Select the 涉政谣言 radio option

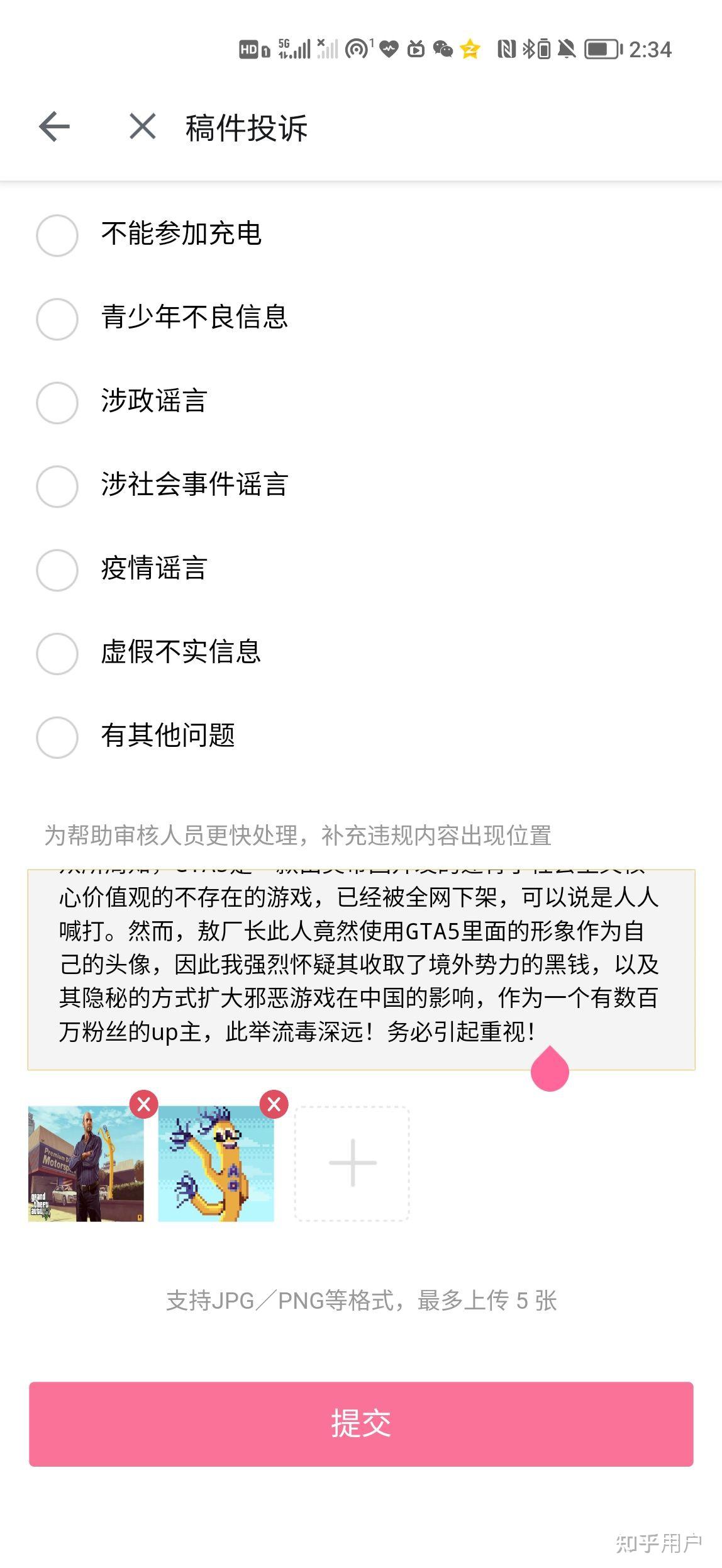(57, 403)
